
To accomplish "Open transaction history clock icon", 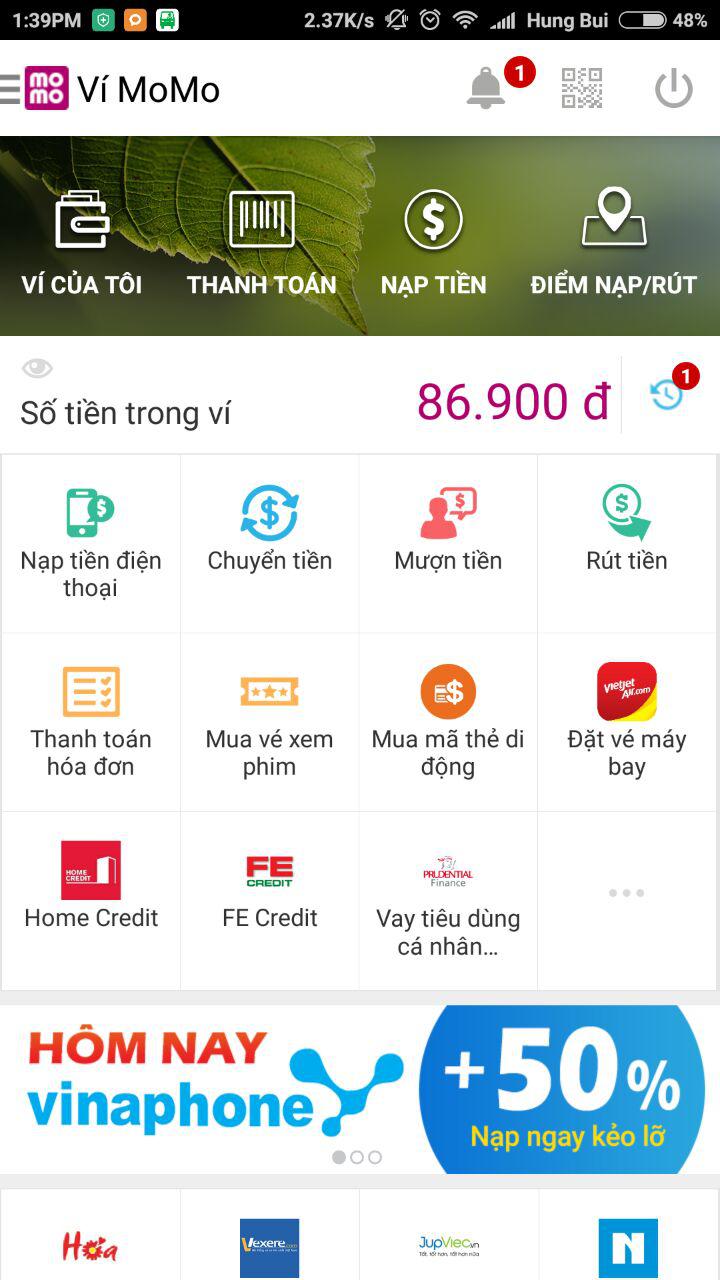I will pos(668,395).
